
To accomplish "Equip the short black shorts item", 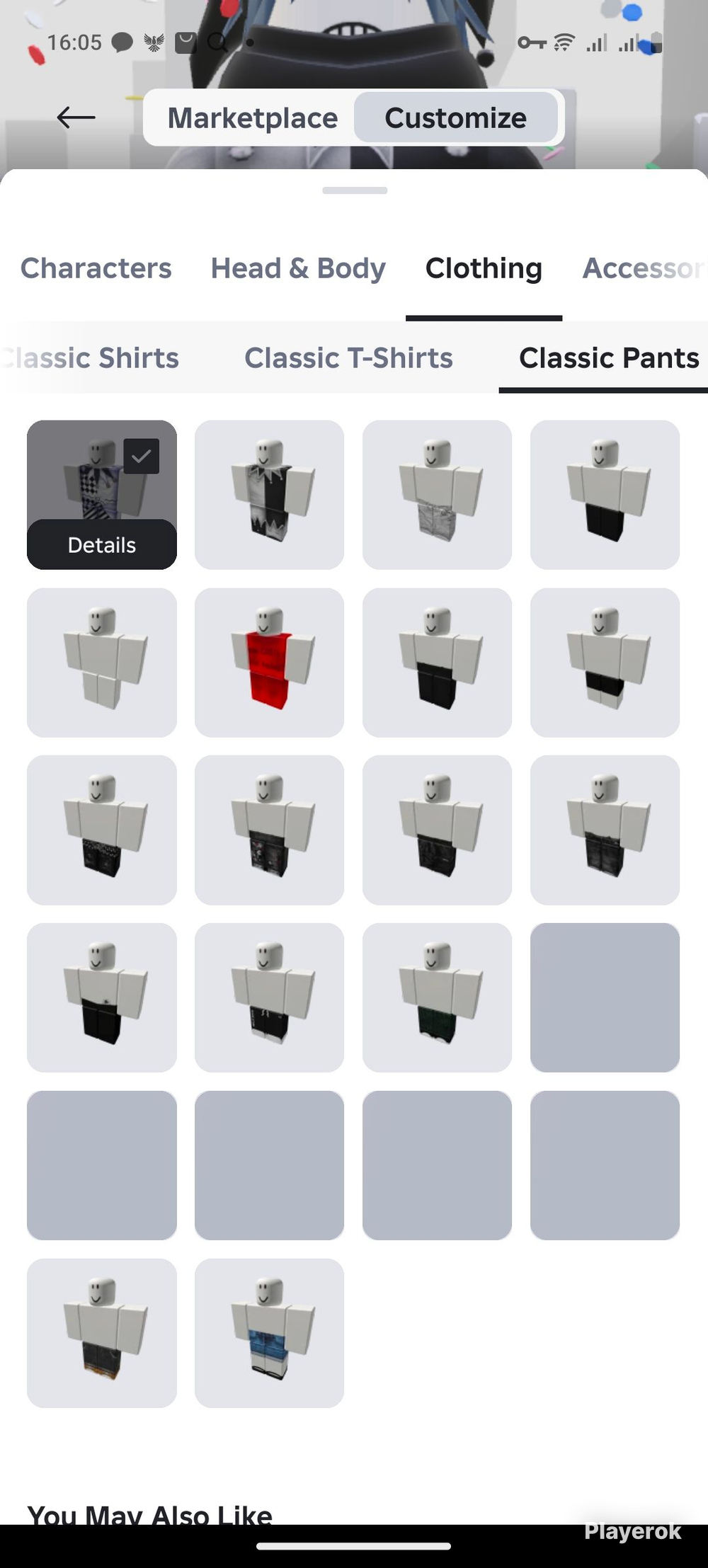I will point(605,663).
